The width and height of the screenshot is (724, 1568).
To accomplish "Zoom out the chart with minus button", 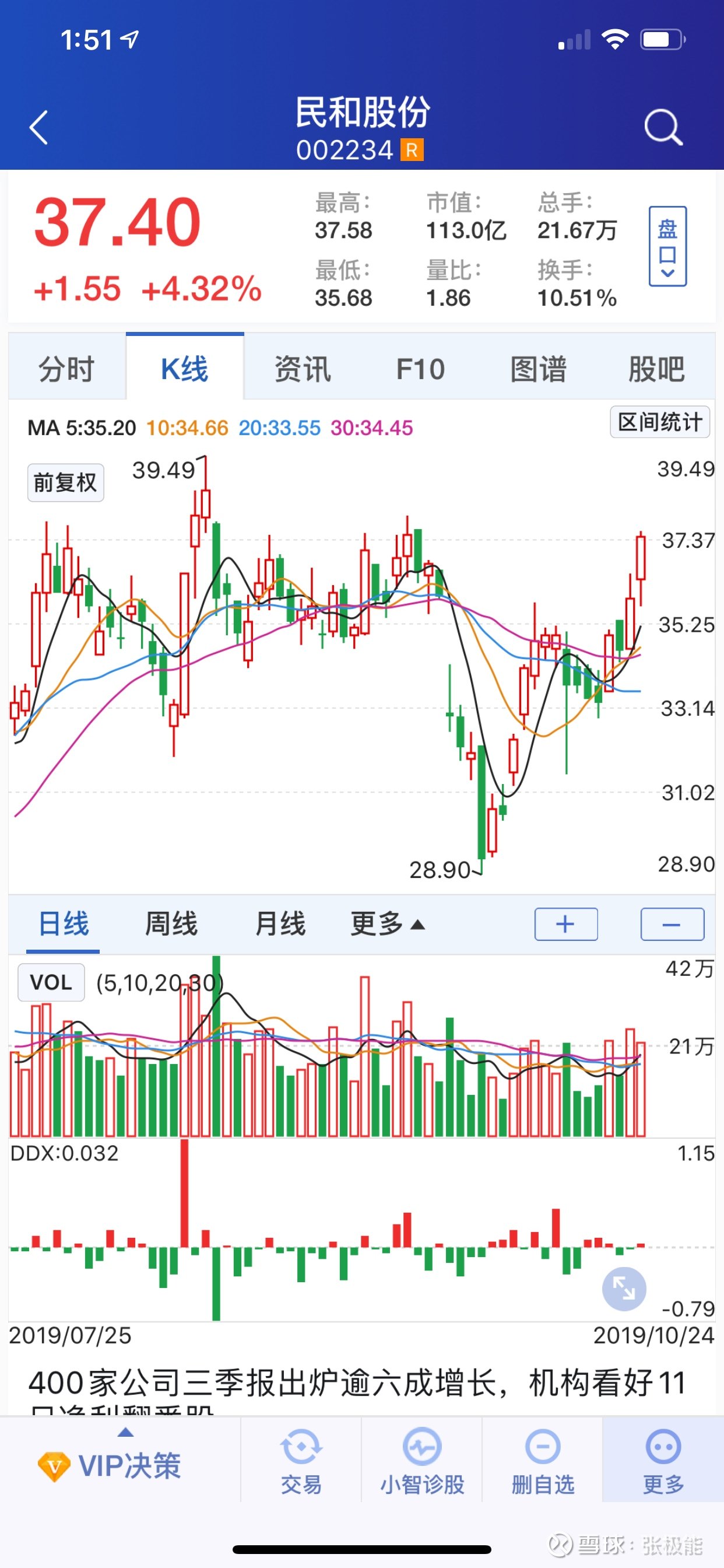I will pyautogui.click(x=672, y=925).
